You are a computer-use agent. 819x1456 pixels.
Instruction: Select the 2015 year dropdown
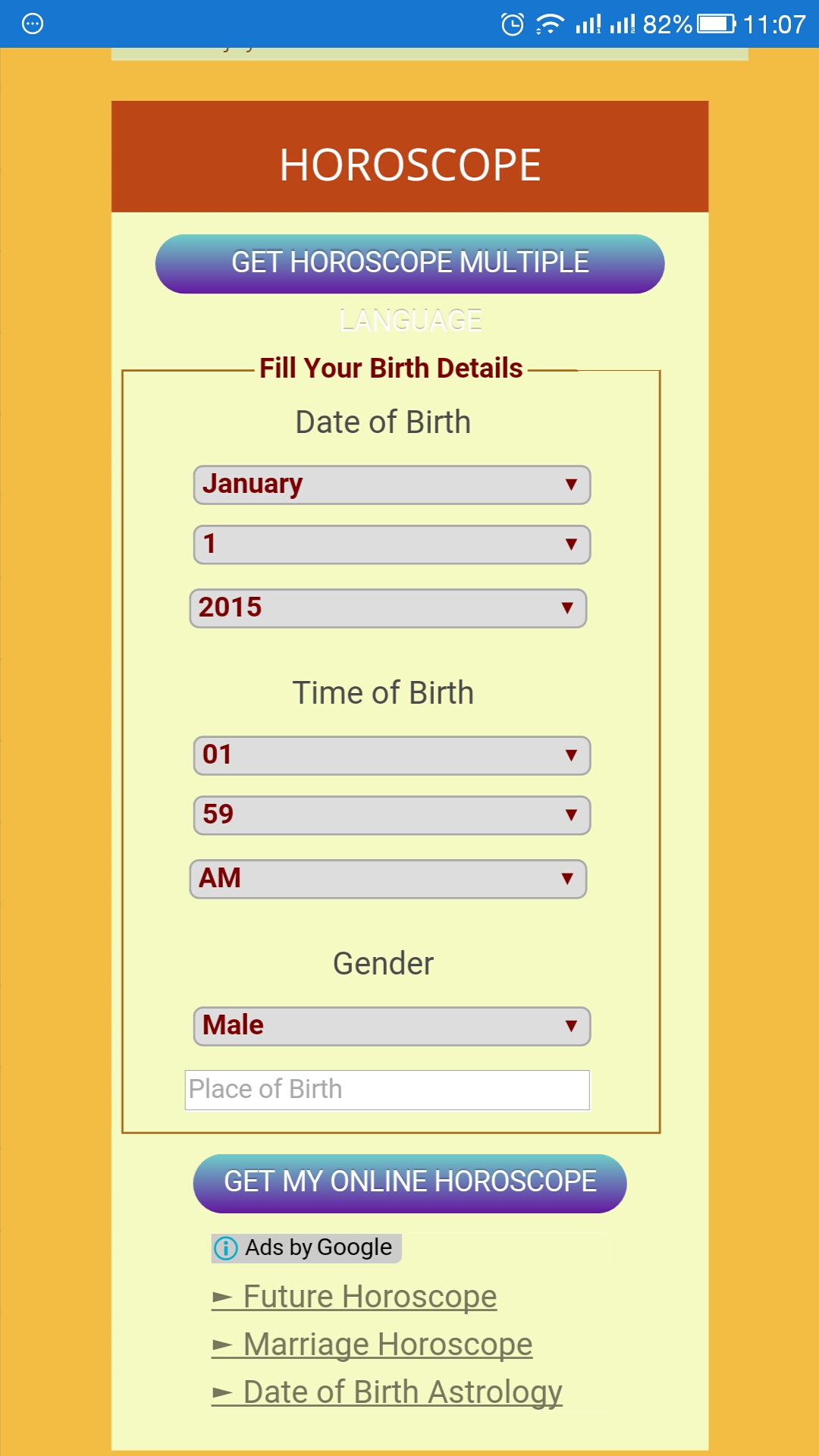coord(388,608)
